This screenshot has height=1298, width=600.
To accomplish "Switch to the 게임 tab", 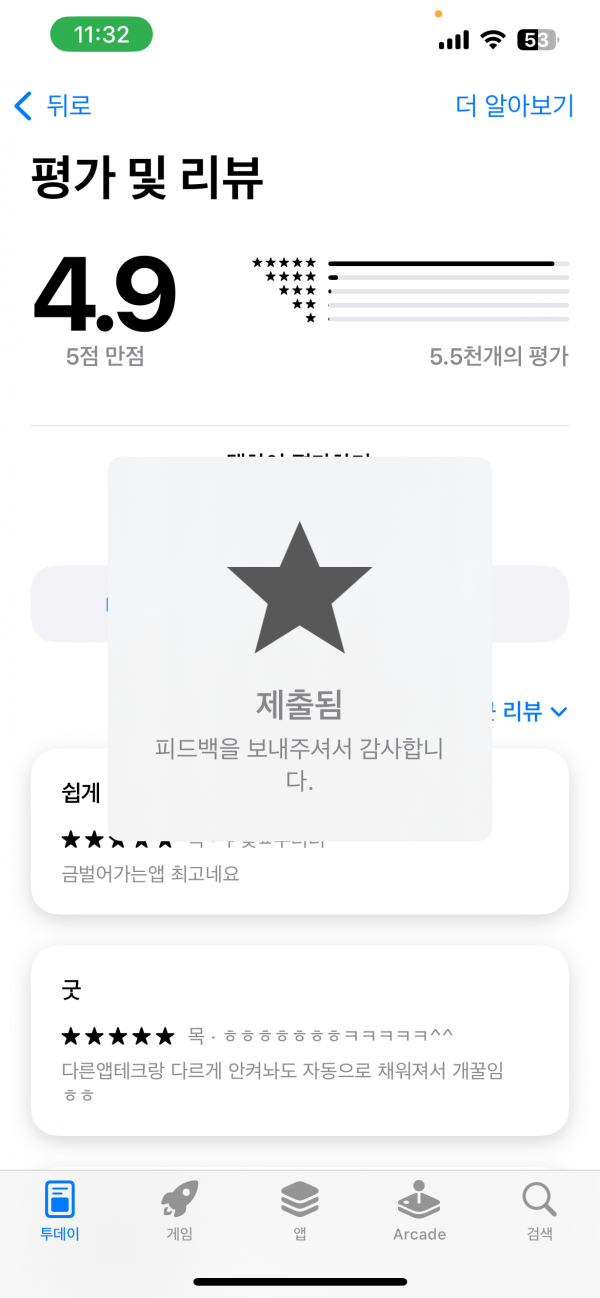I will tap(179, 1210).
